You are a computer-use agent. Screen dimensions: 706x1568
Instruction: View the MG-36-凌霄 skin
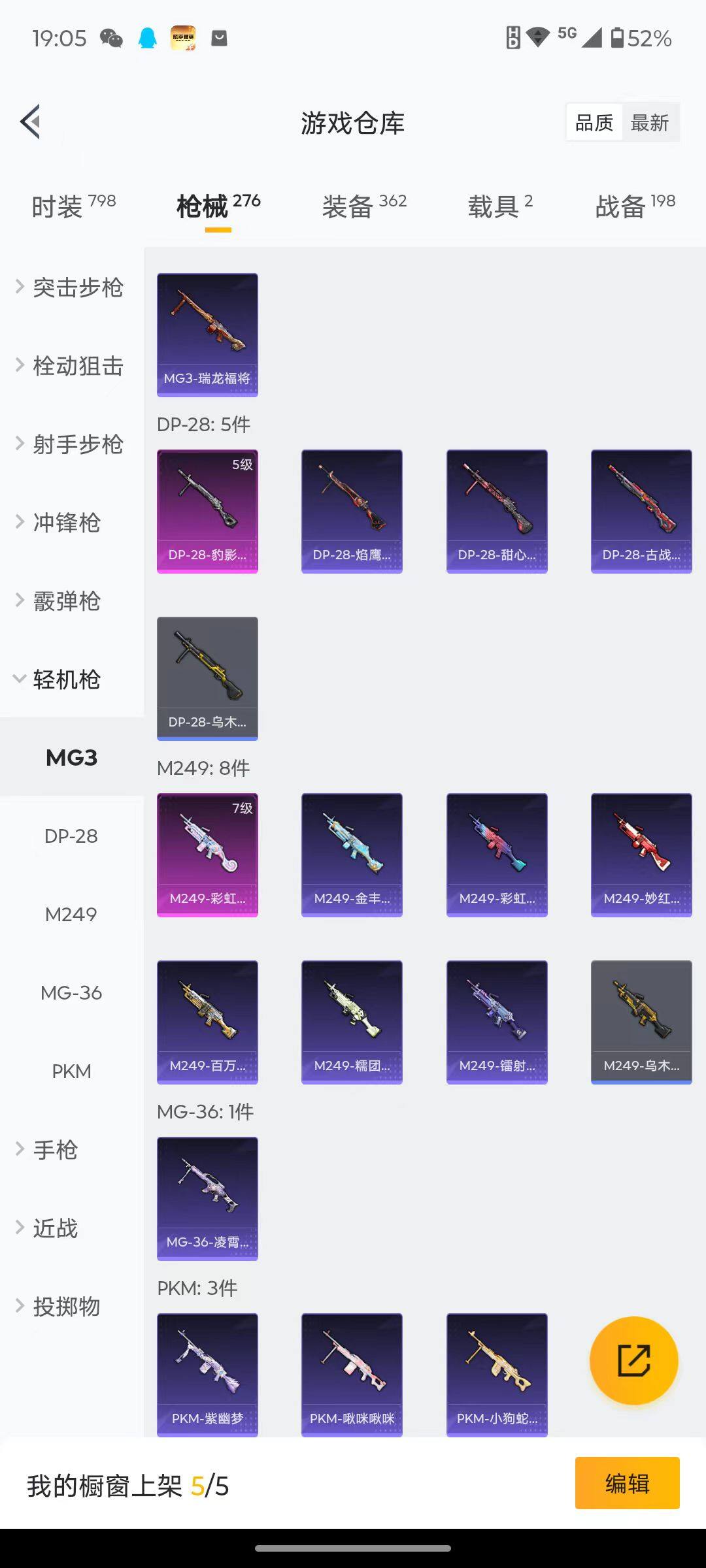tap(207, 1198)
